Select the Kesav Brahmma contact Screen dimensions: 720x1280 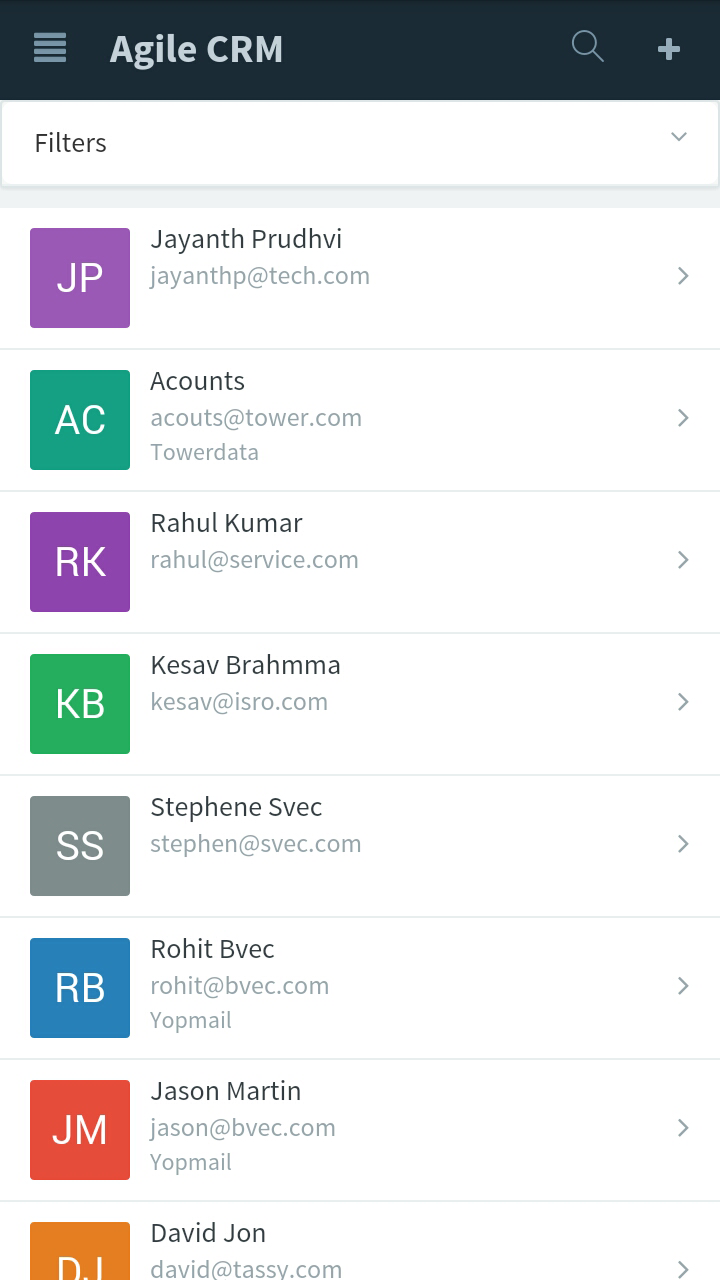pos(360,703)
